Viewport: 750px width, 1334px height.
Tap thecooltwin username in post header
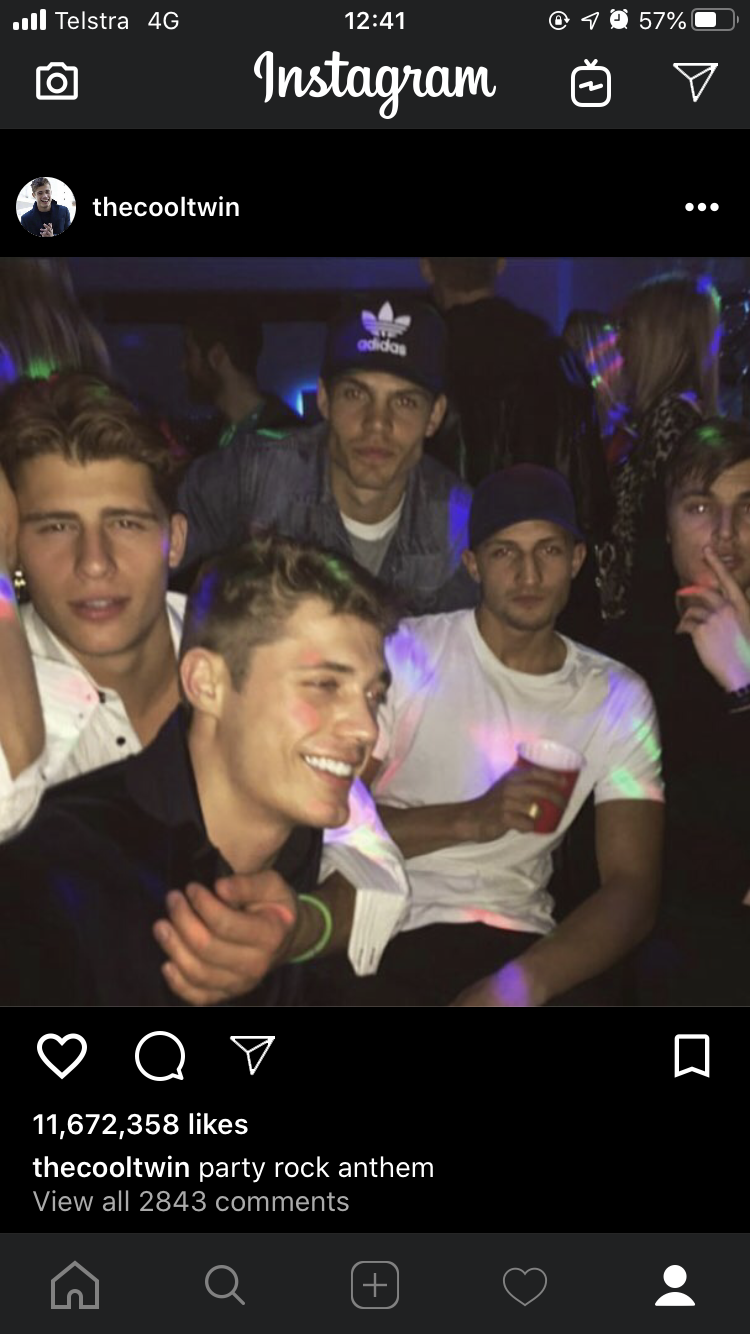pyautogui.click(x=166, y=207)
